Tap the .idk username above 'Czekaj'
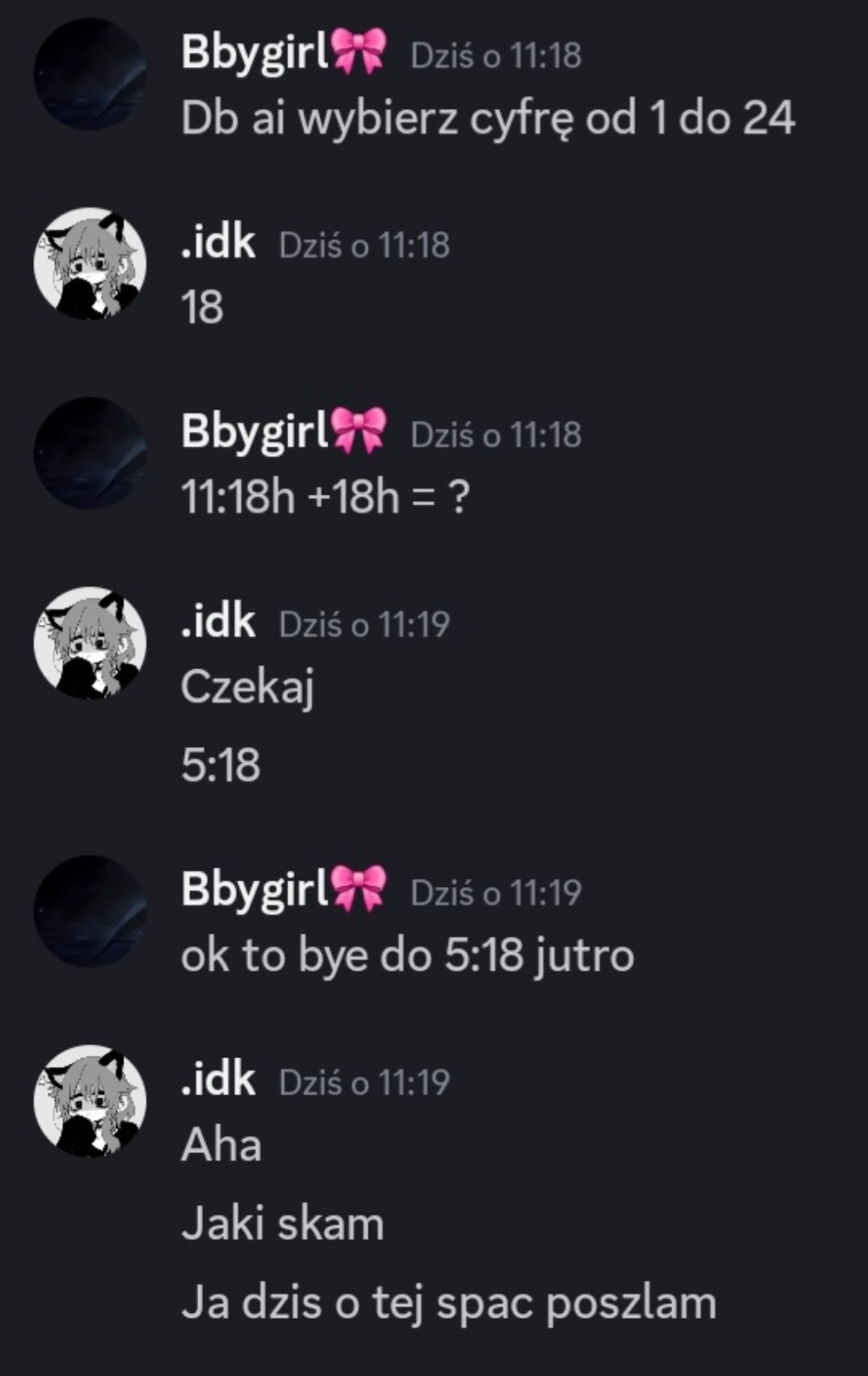868x1376 pixels. pos(218,622)
